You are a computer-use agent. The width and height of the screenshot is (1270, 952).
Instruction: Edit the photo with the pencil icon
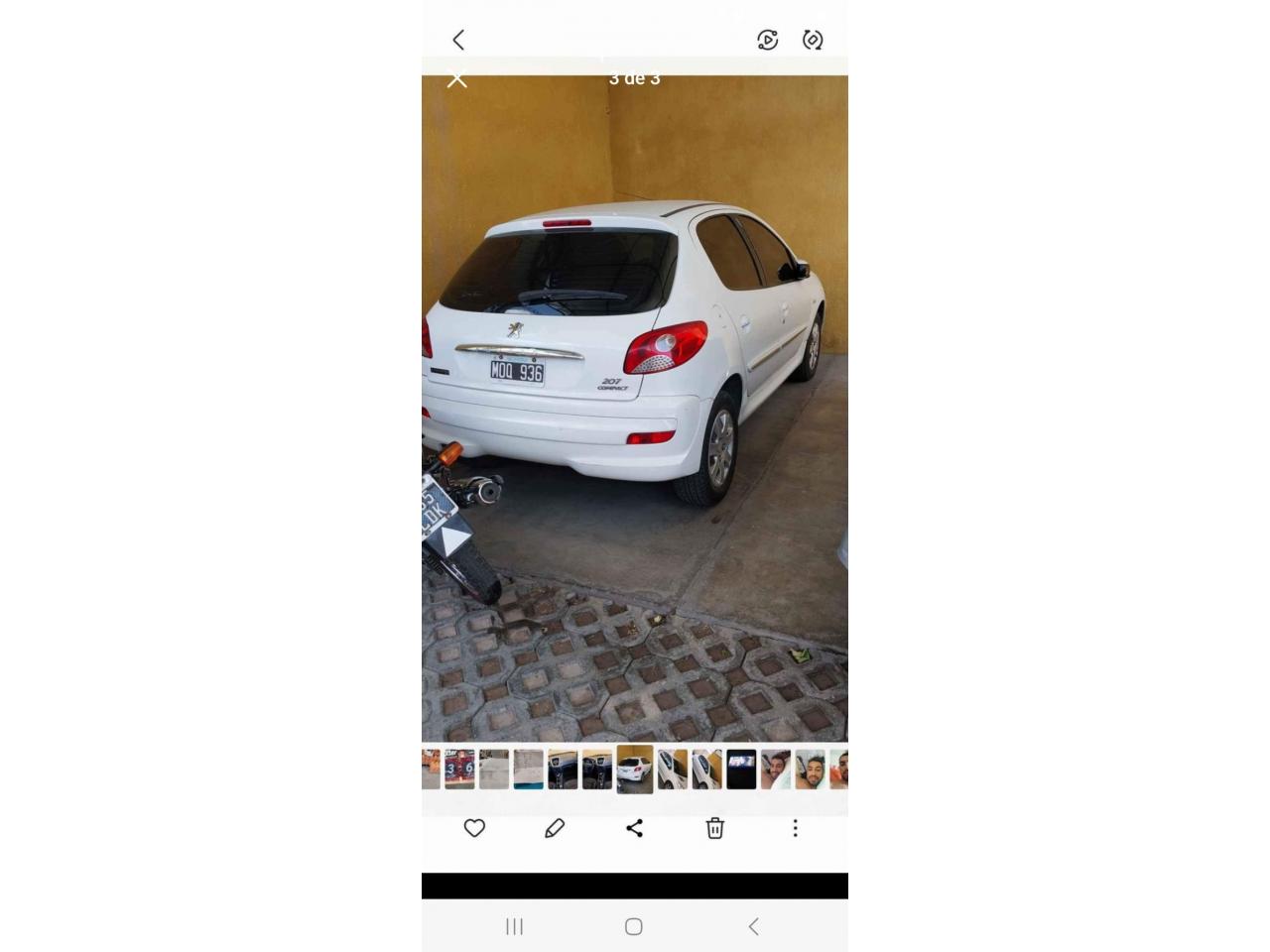[555, 828]
